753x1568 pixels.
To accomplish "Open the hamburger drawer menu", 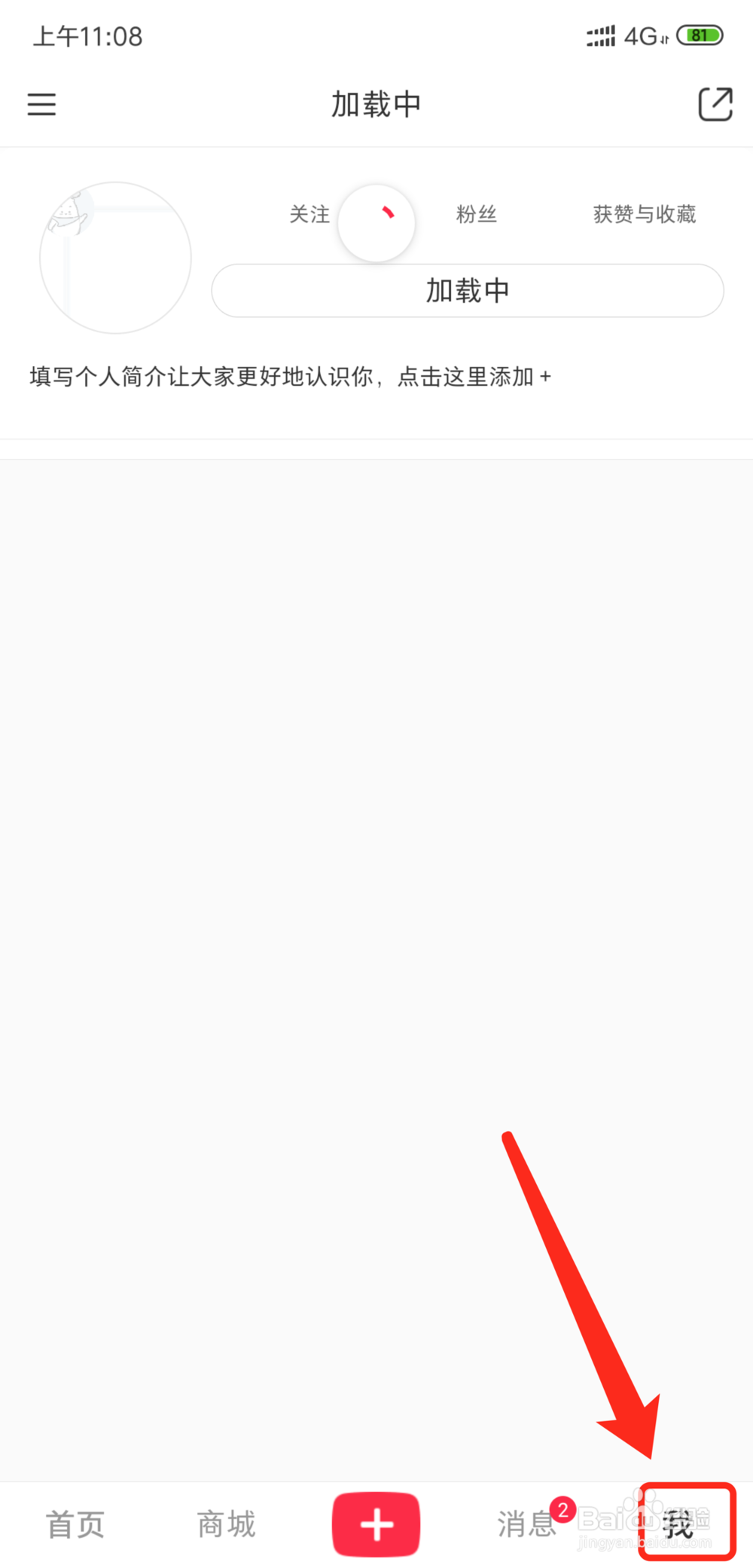I will point(41,104).
